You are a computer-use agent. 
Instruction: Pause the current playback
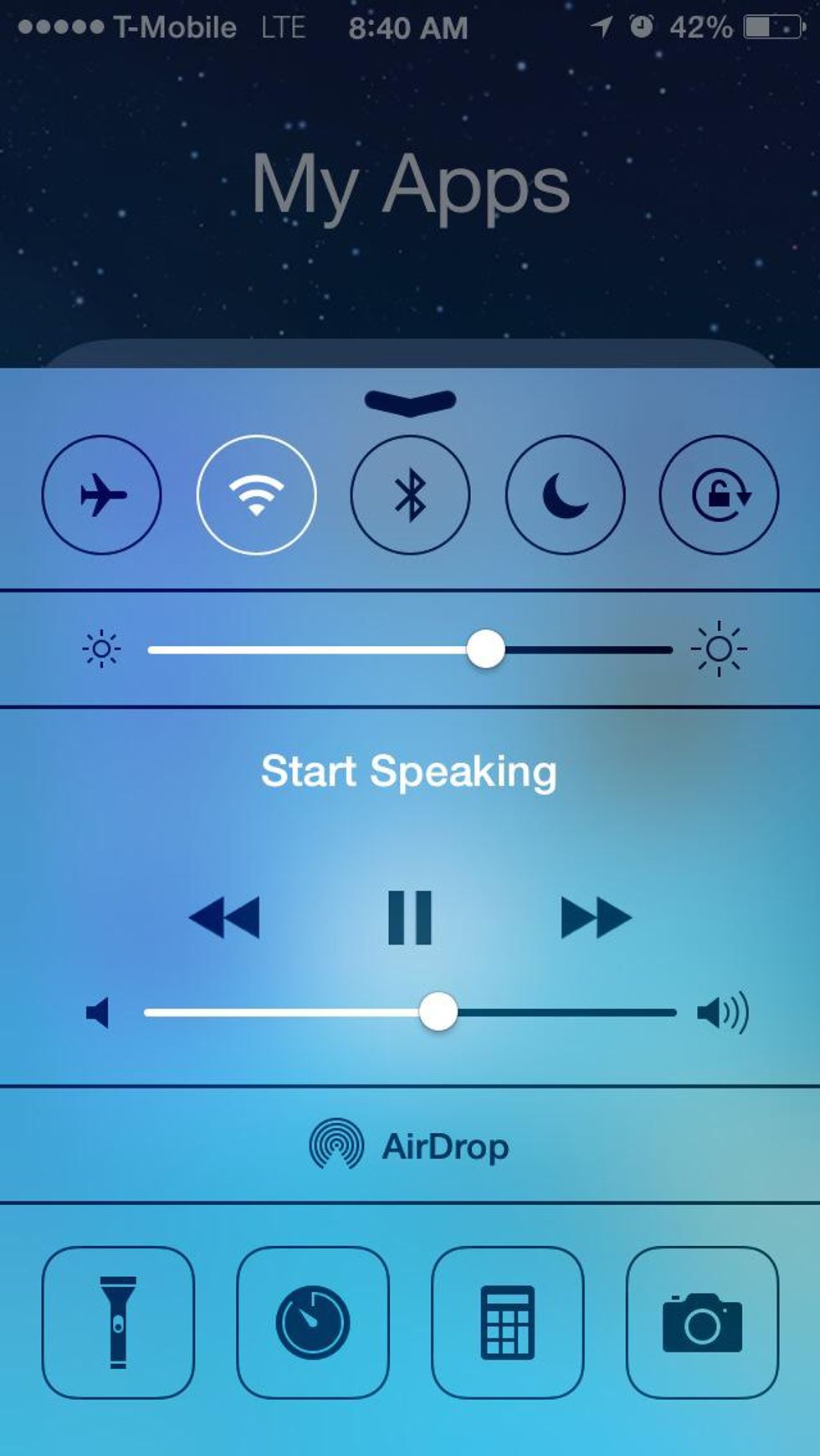(x=410, y=917)
